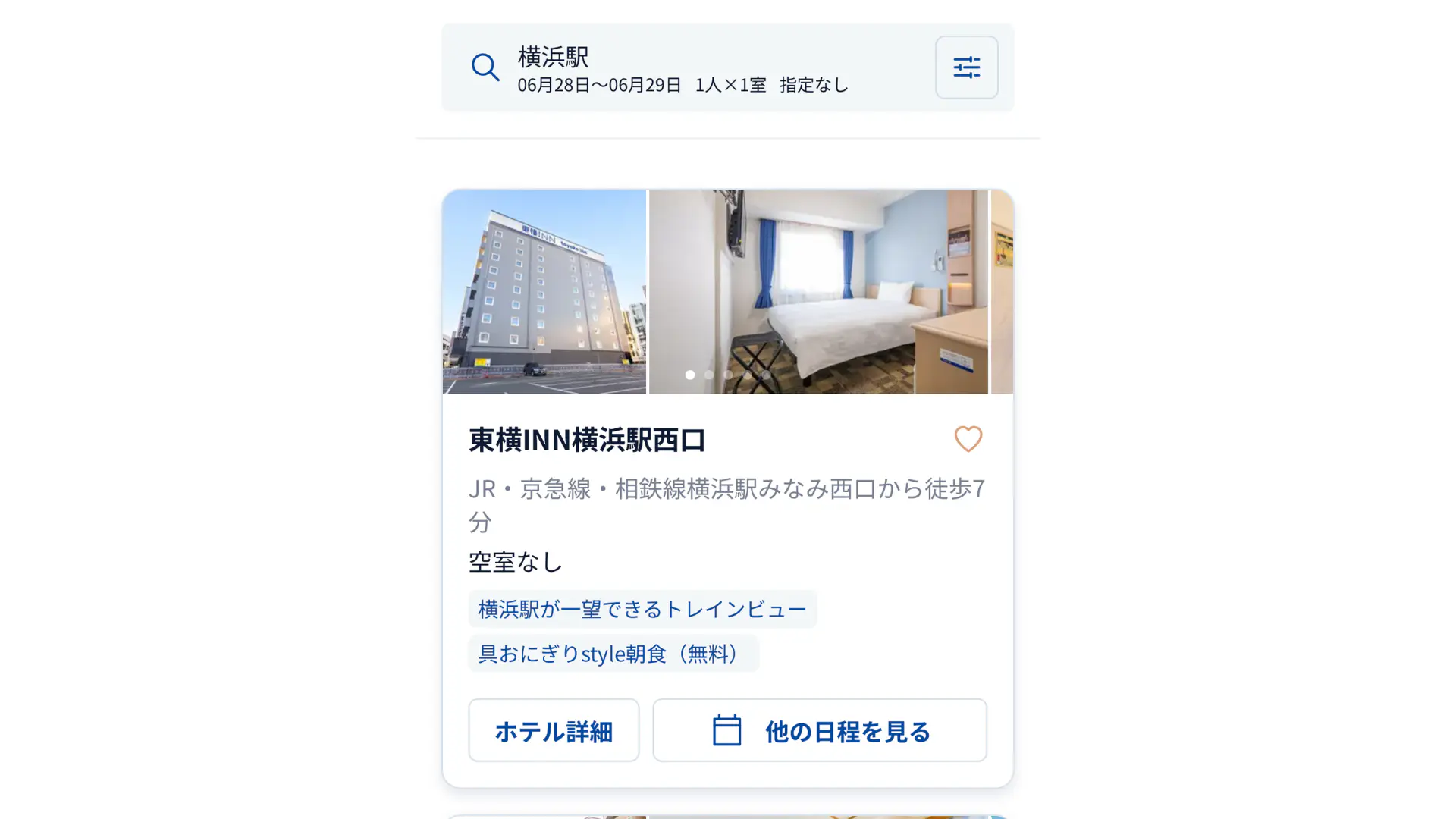Favorite 東横INN横浜駅西口 with the heart icon
The image size is (1456, 819).
point(968,439)
